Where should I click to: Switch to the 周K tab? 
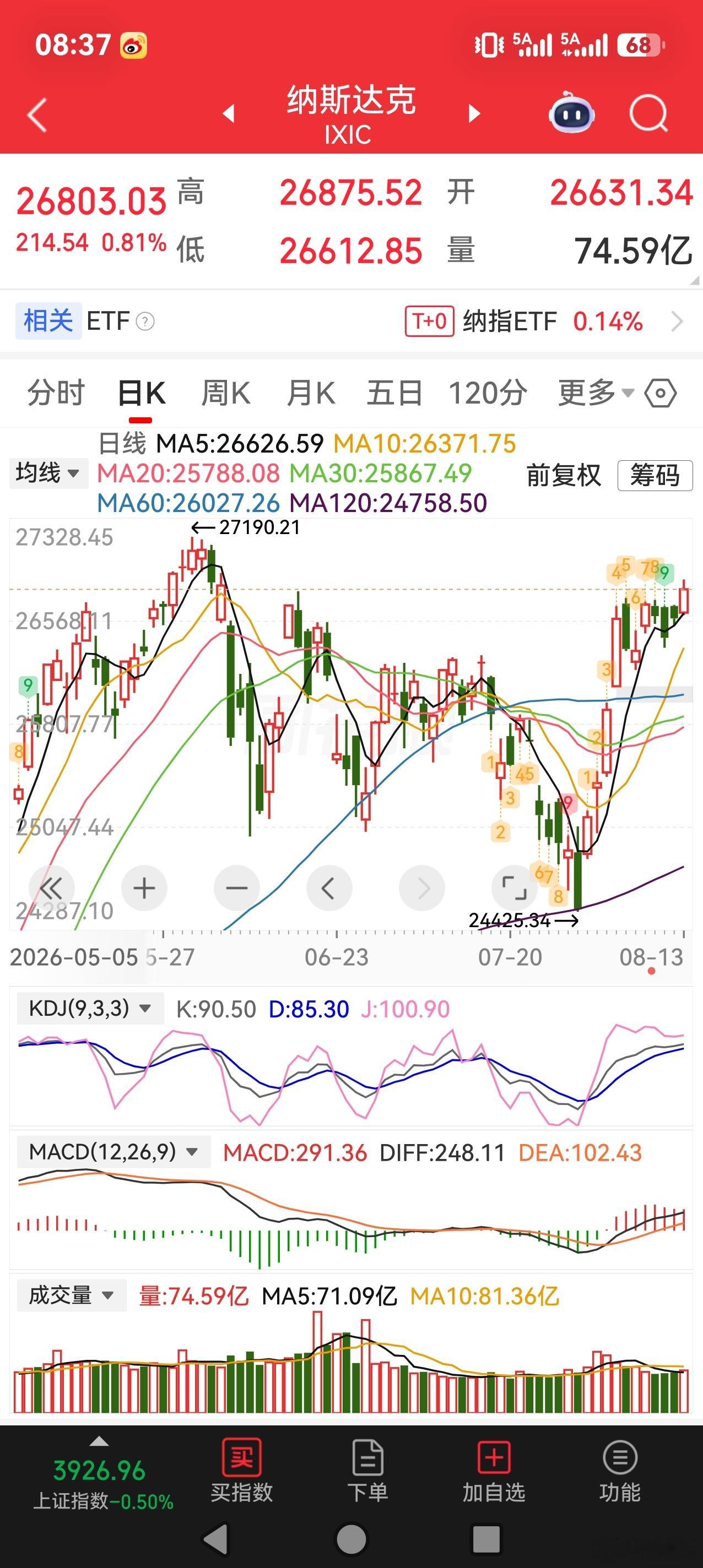click(225, 393)
